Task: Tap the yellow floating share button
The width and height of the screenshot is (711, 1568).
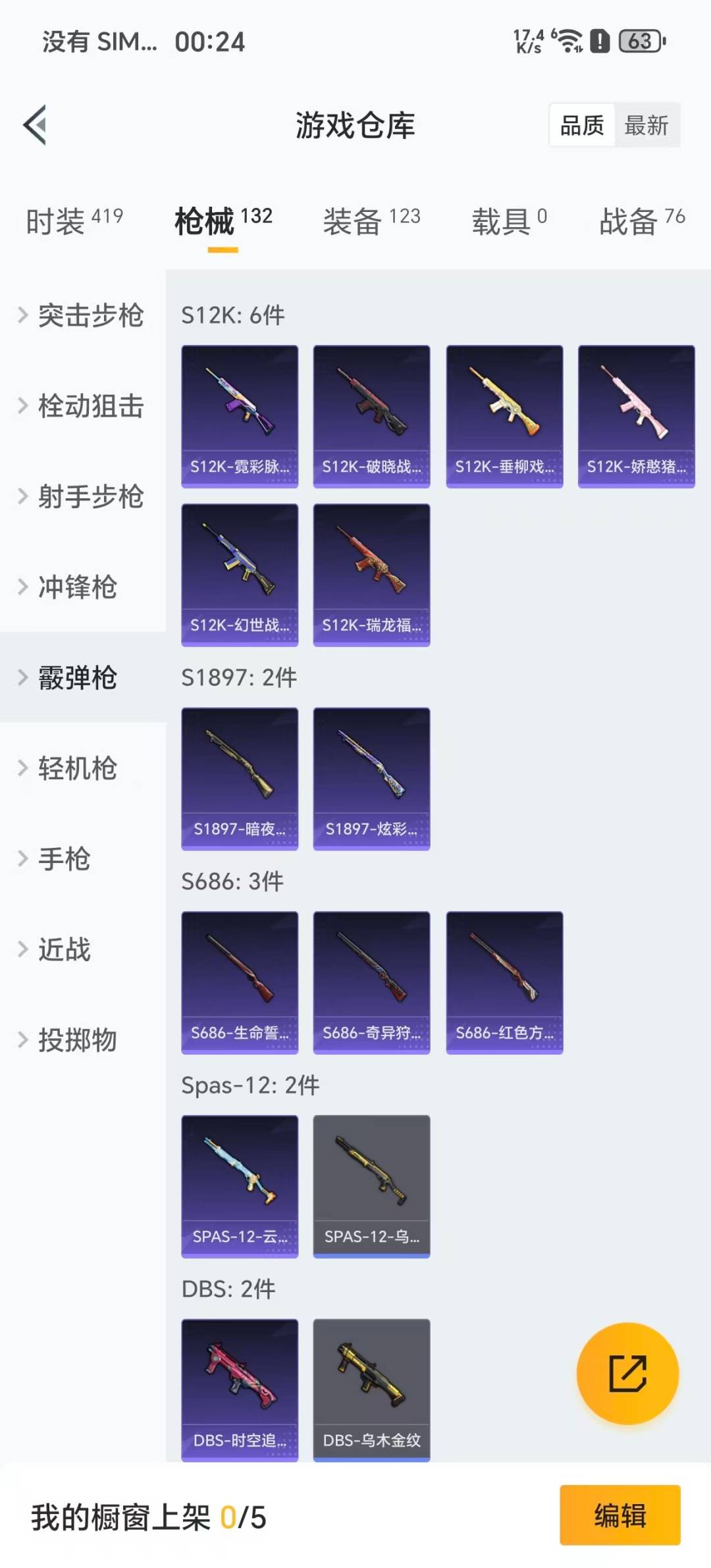Action: click(x=627, y=1374)
